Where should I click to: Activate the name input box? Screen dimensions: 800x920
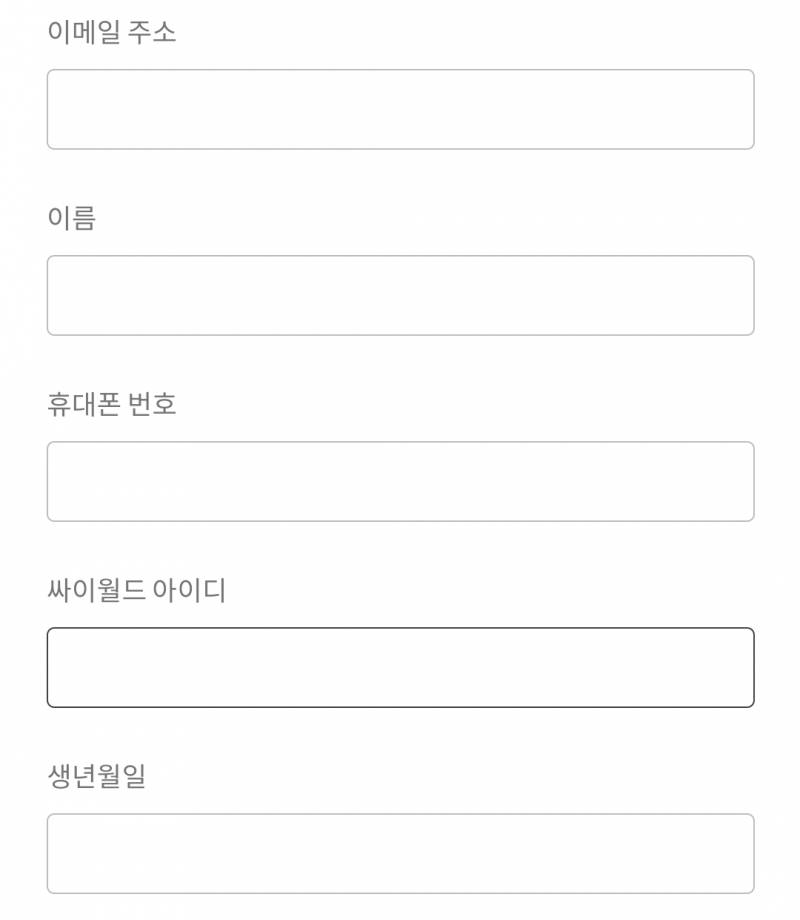pos(400,295)
